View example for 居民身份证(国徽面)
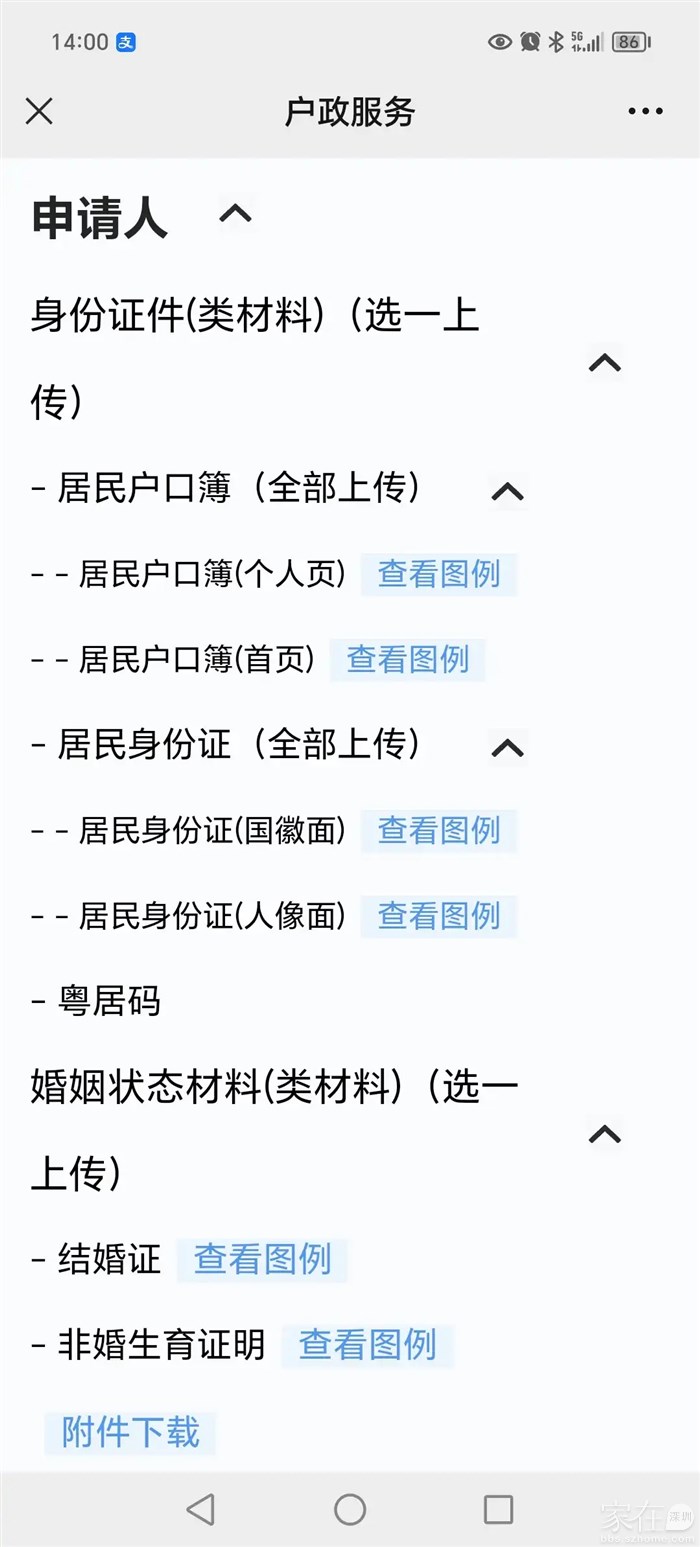Image resolution: width=700 pixels, height=1547 pixels. point(438,830)
